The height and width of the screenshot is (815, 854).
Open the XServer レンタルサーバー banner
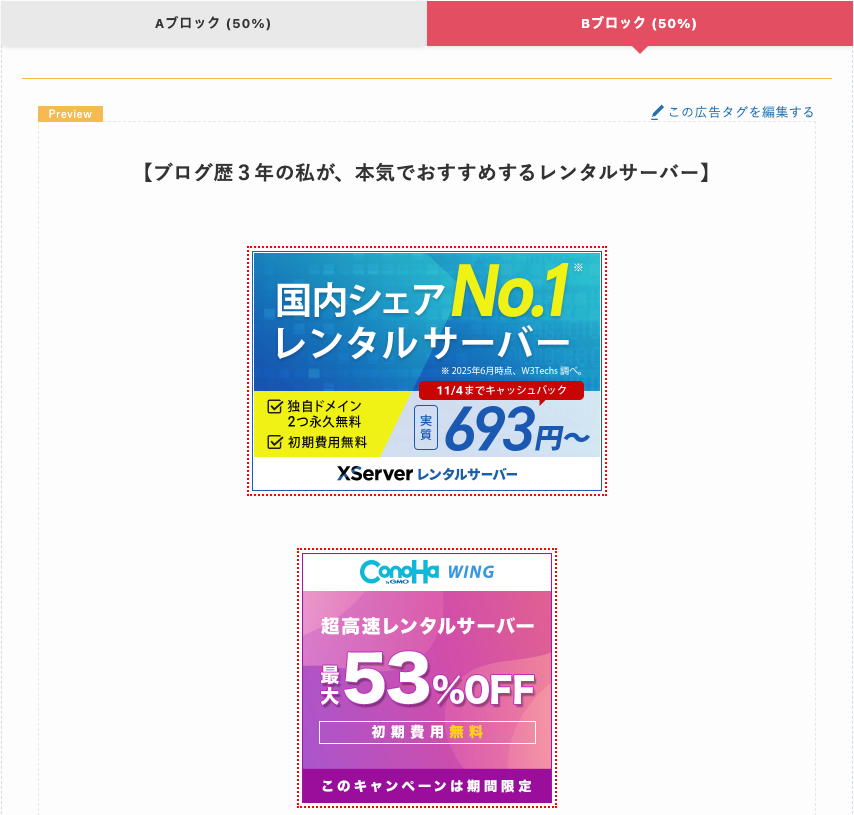pos(427,371)
